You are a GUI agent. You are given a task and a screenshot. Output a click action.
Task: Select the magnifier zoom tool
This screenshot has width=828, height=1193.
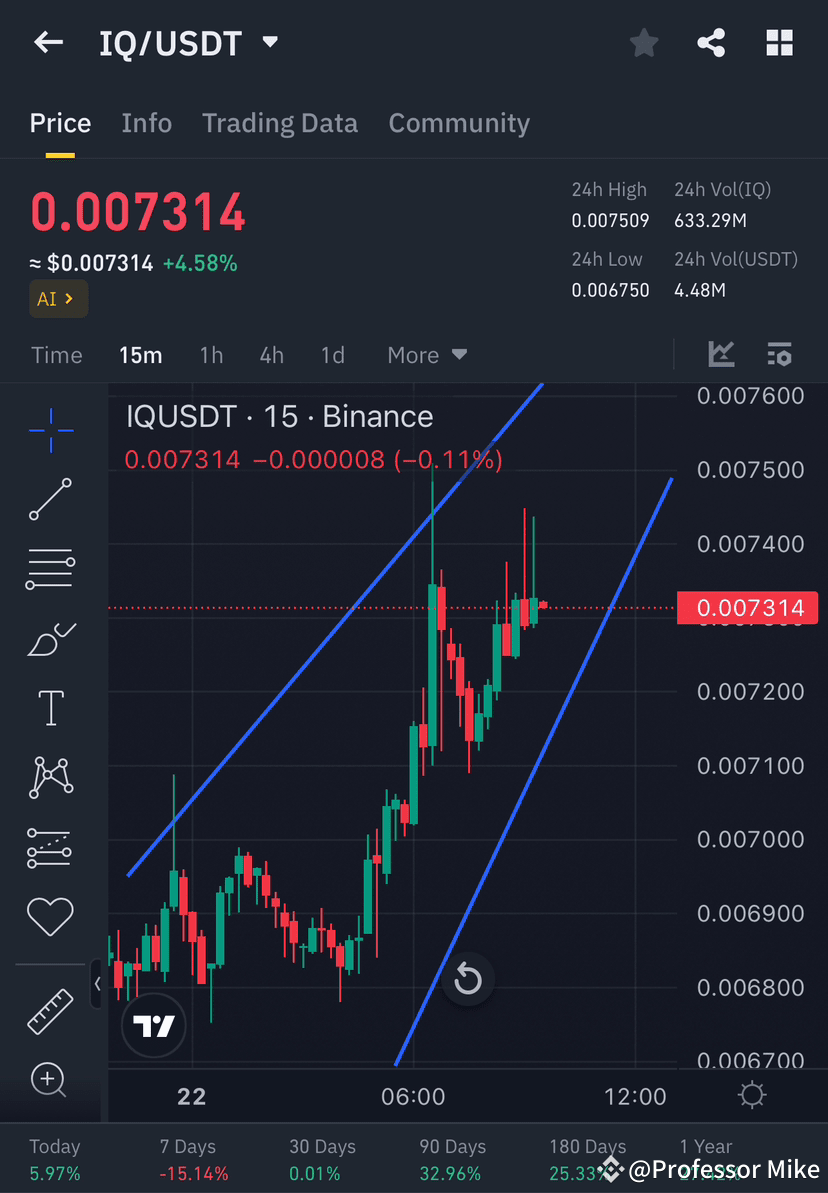point(49,1080)
